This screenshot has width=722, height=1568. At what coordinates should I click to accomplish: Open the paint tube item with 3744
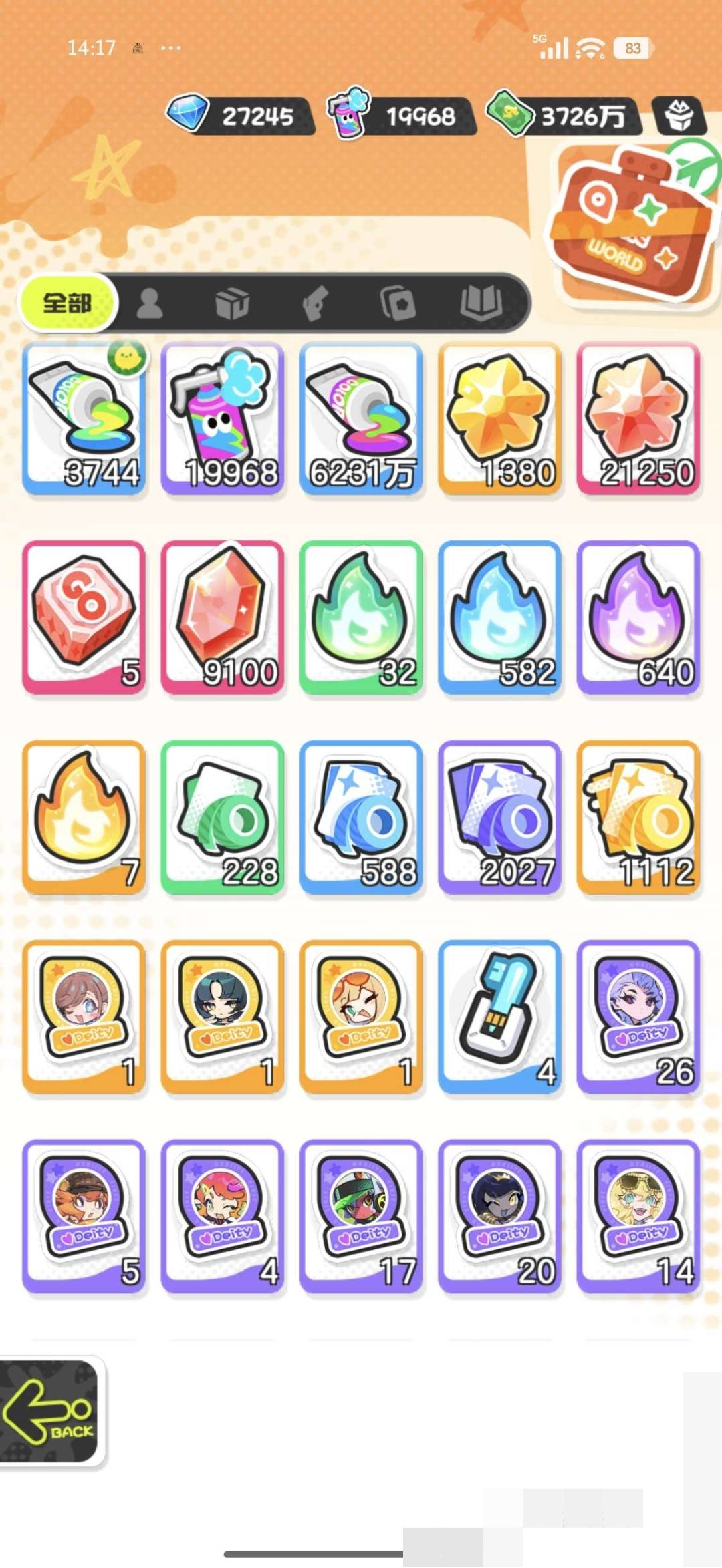pyautogui.click(x=84, y=419)
